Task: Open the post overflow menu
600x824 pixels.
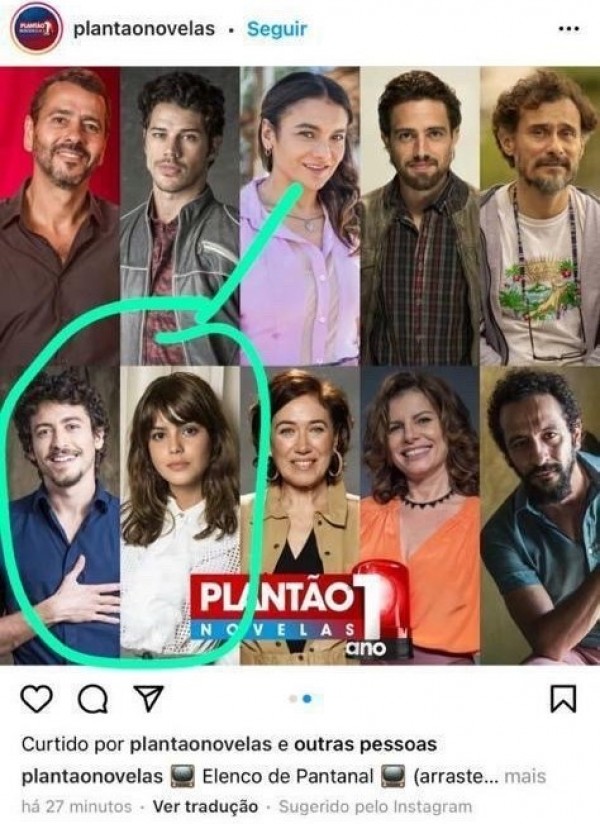Action: (568, 29)
